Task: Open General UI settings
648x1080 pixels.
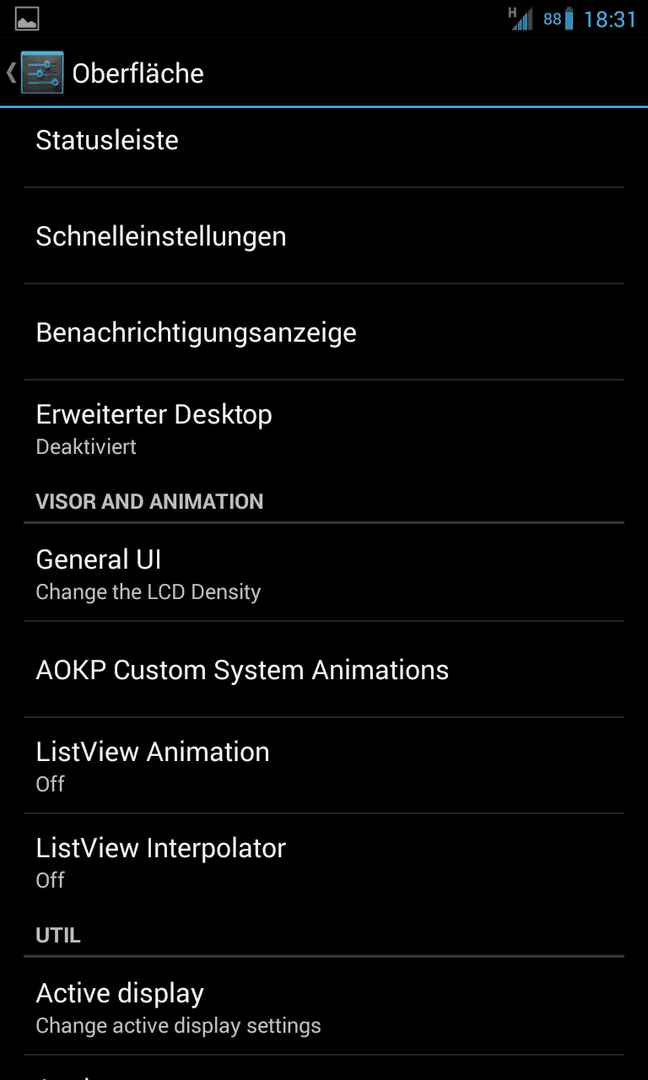Action: [x=324, y=573]
